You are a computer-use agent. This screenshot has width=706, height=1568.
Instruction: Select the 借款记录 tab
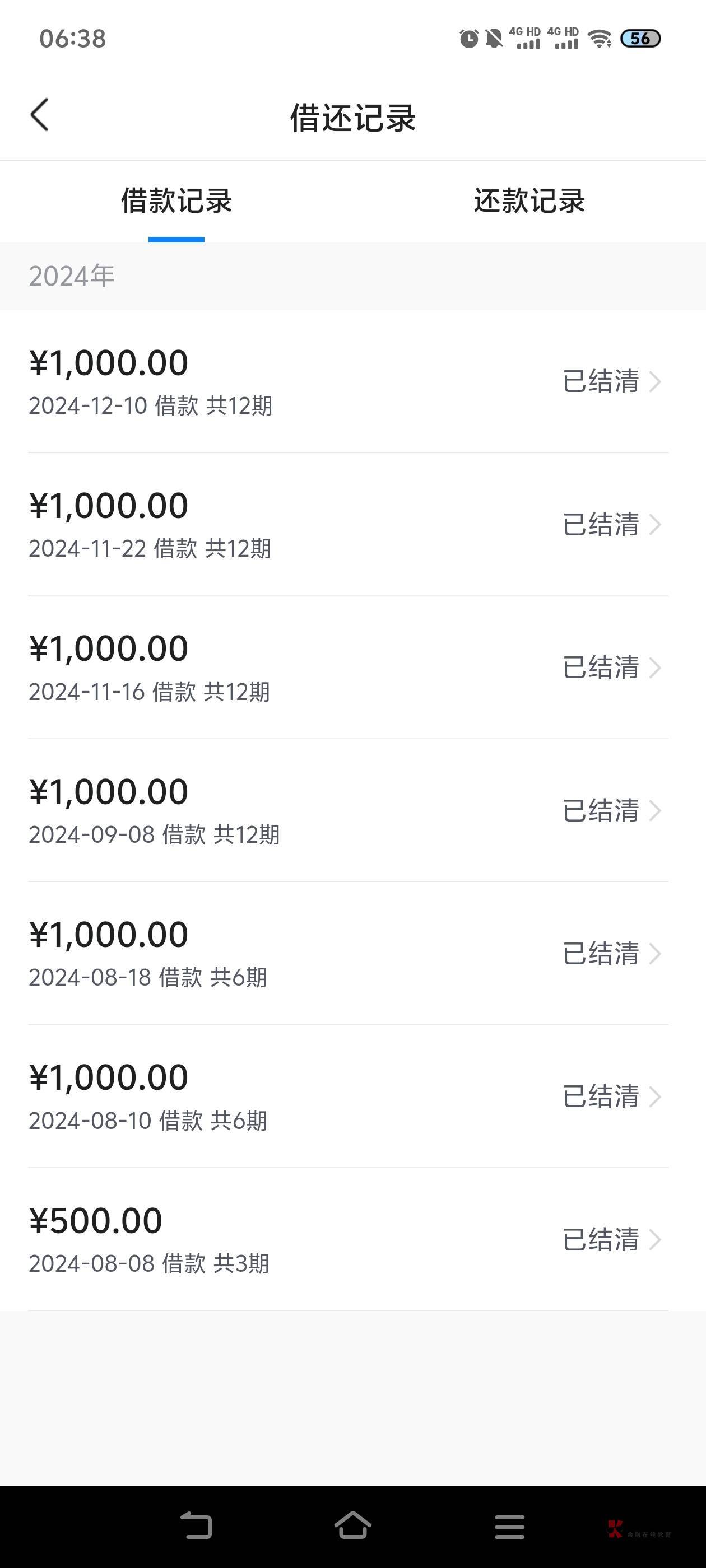point(176,201)
